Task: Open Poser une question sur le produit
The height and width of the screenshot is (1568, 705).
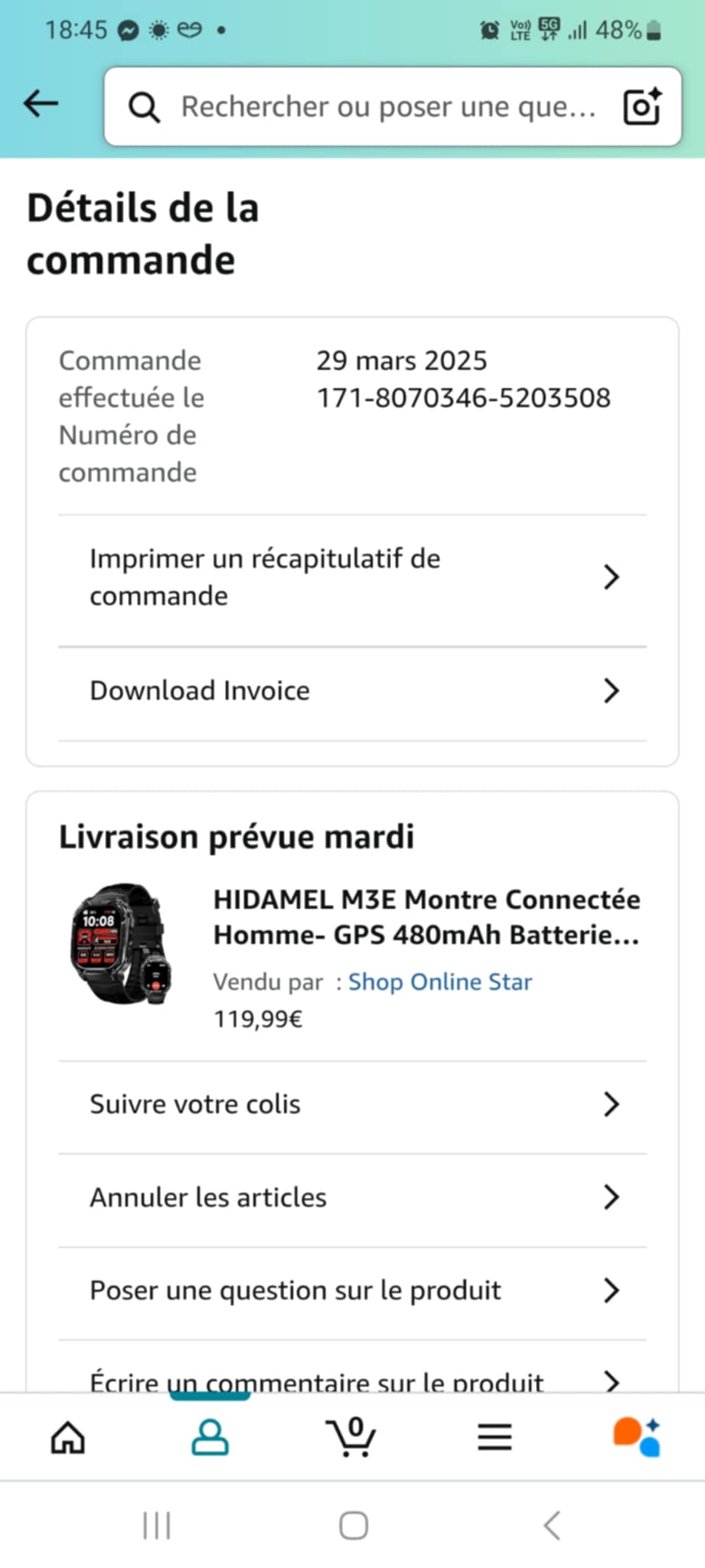Action: pos(352,1291)
